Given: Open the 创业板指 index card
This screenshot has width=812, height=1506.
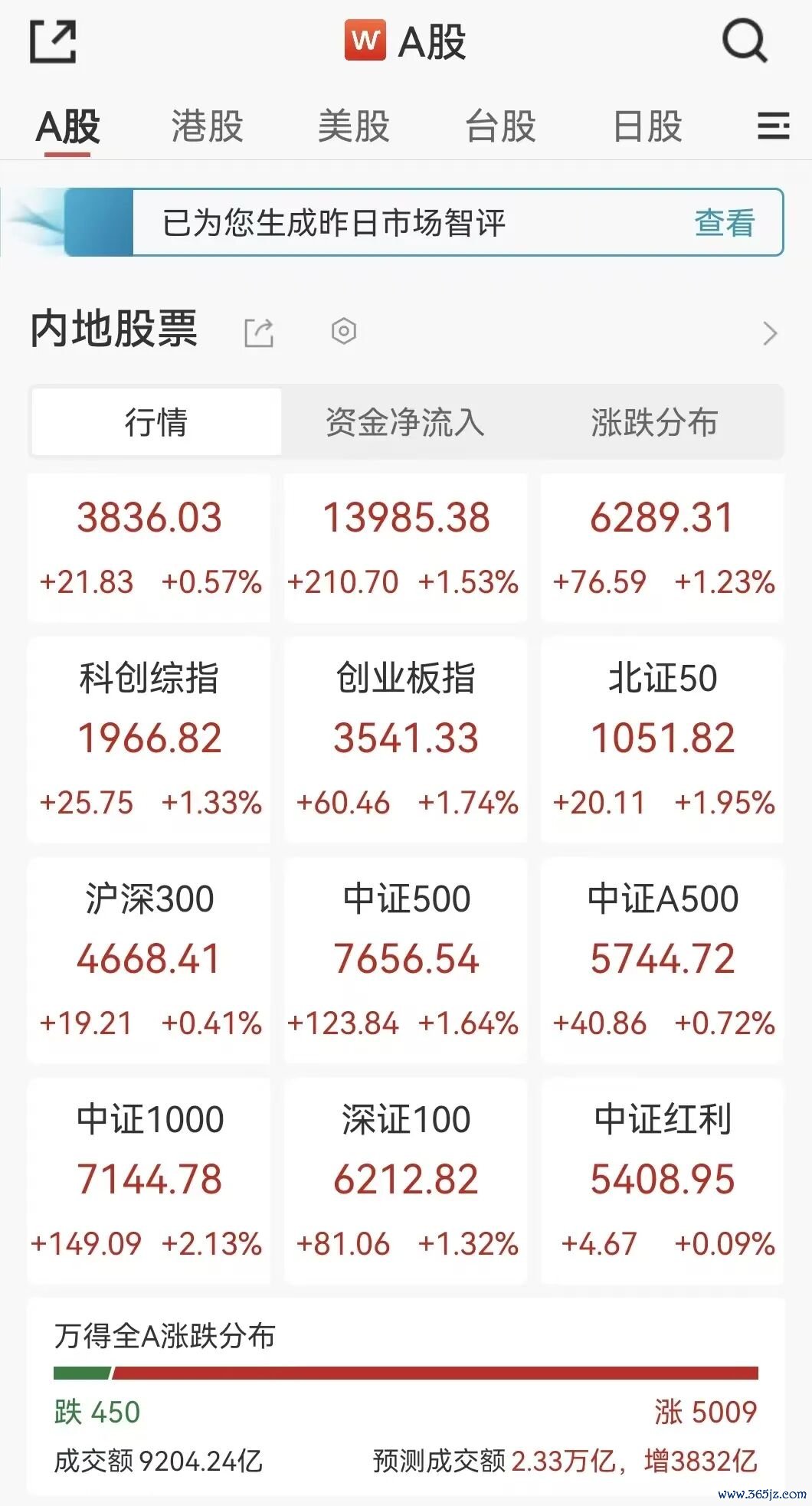Looking at the screenshot, I should [x=406, y=740].
